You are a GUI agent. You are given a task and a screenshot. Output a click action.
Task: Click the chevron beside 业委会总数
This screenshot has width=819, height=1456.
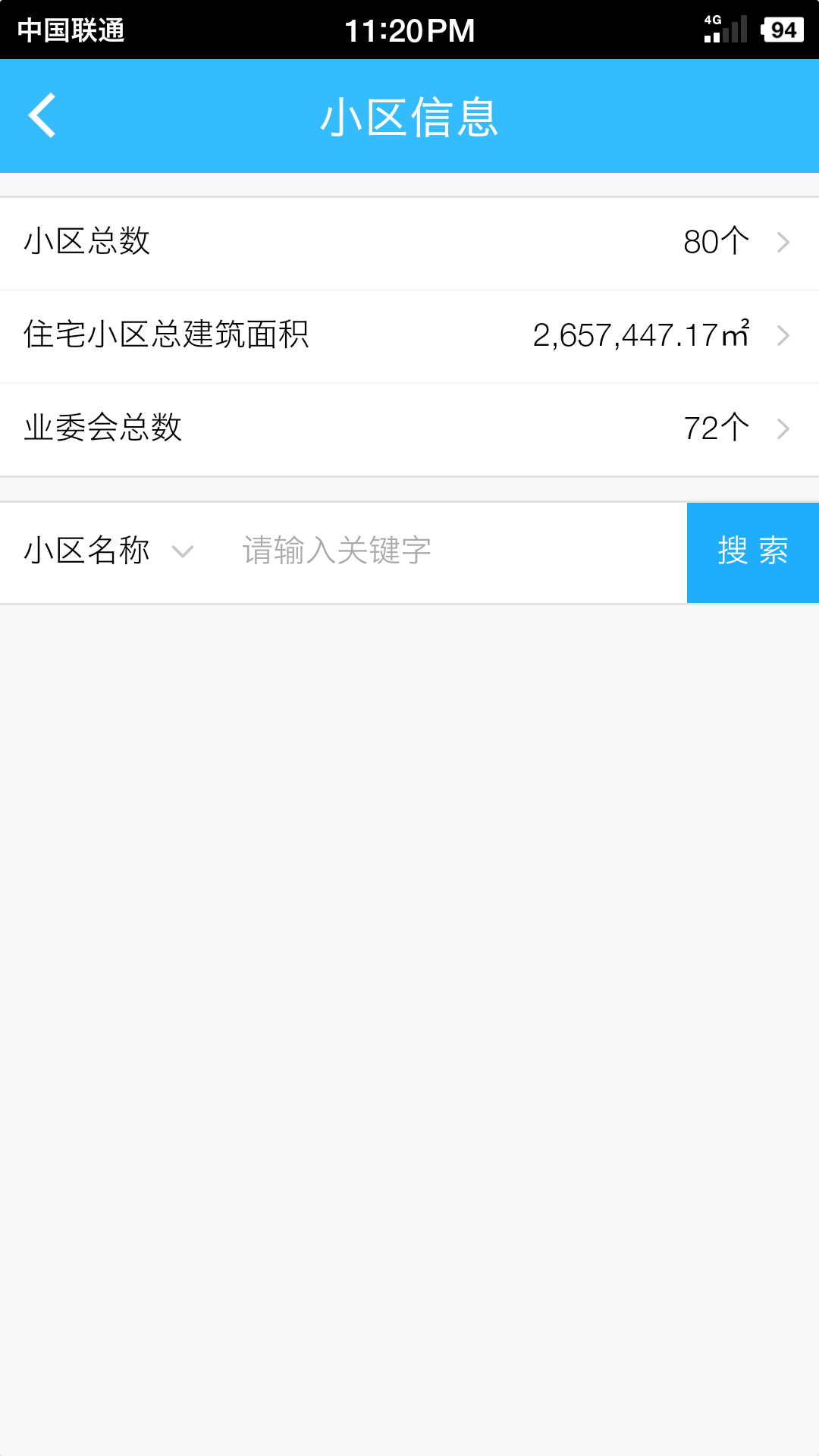783,428
